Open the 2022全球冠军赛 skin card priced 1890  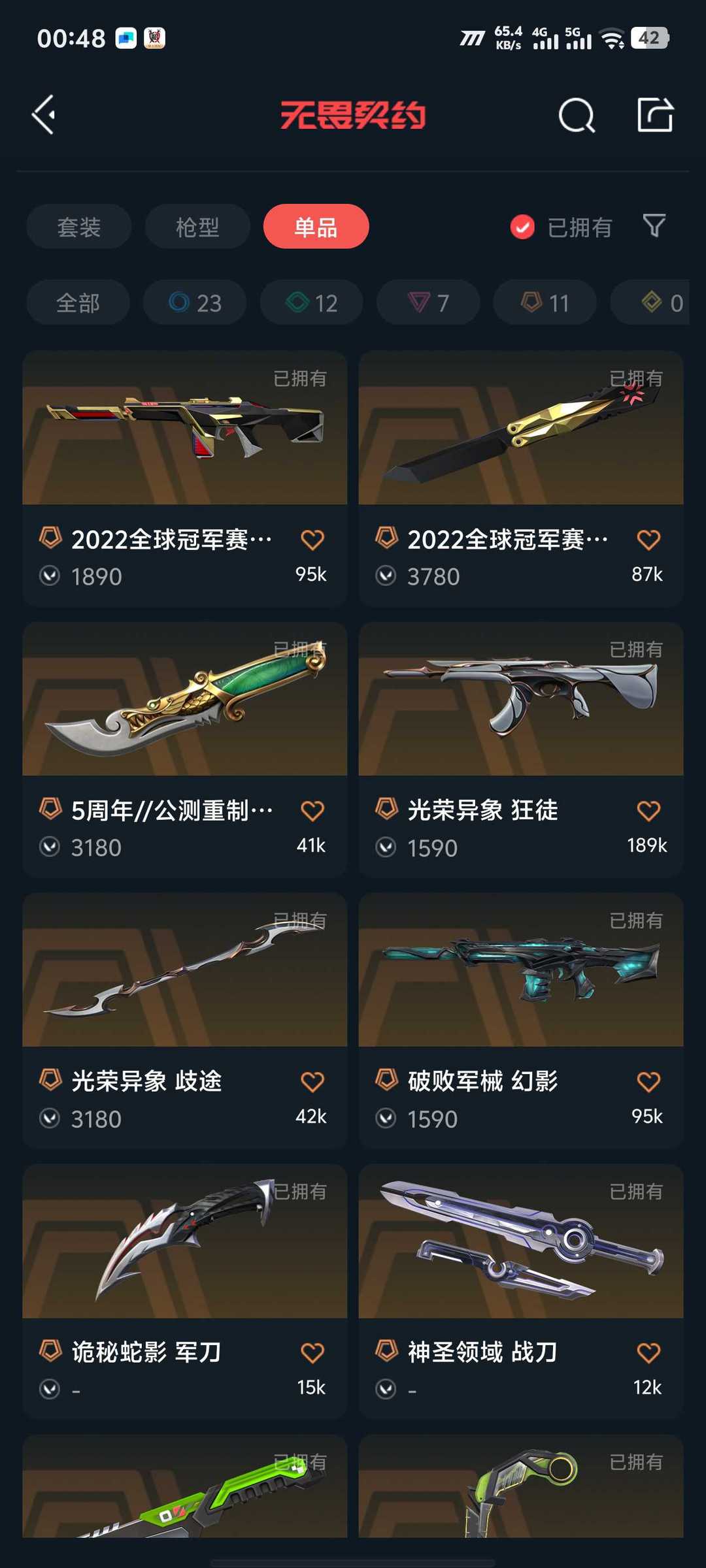[185, 479]
